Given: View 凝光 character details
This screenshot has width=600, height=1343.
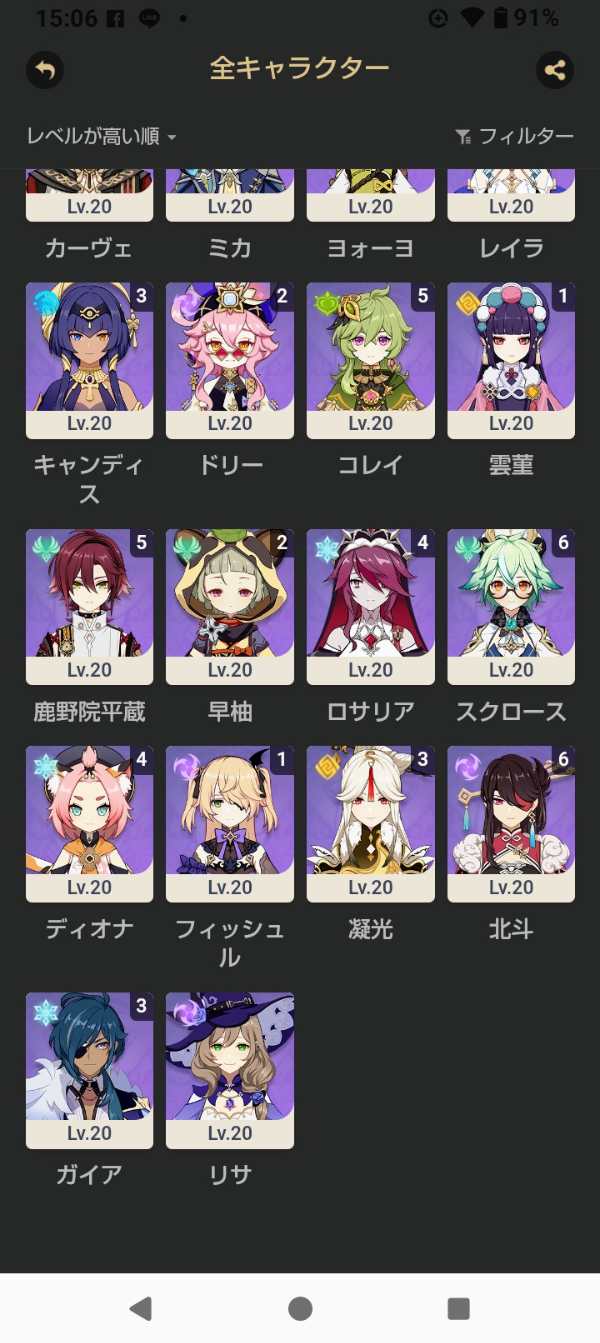Looking at the screenshot, I should 370,824.
